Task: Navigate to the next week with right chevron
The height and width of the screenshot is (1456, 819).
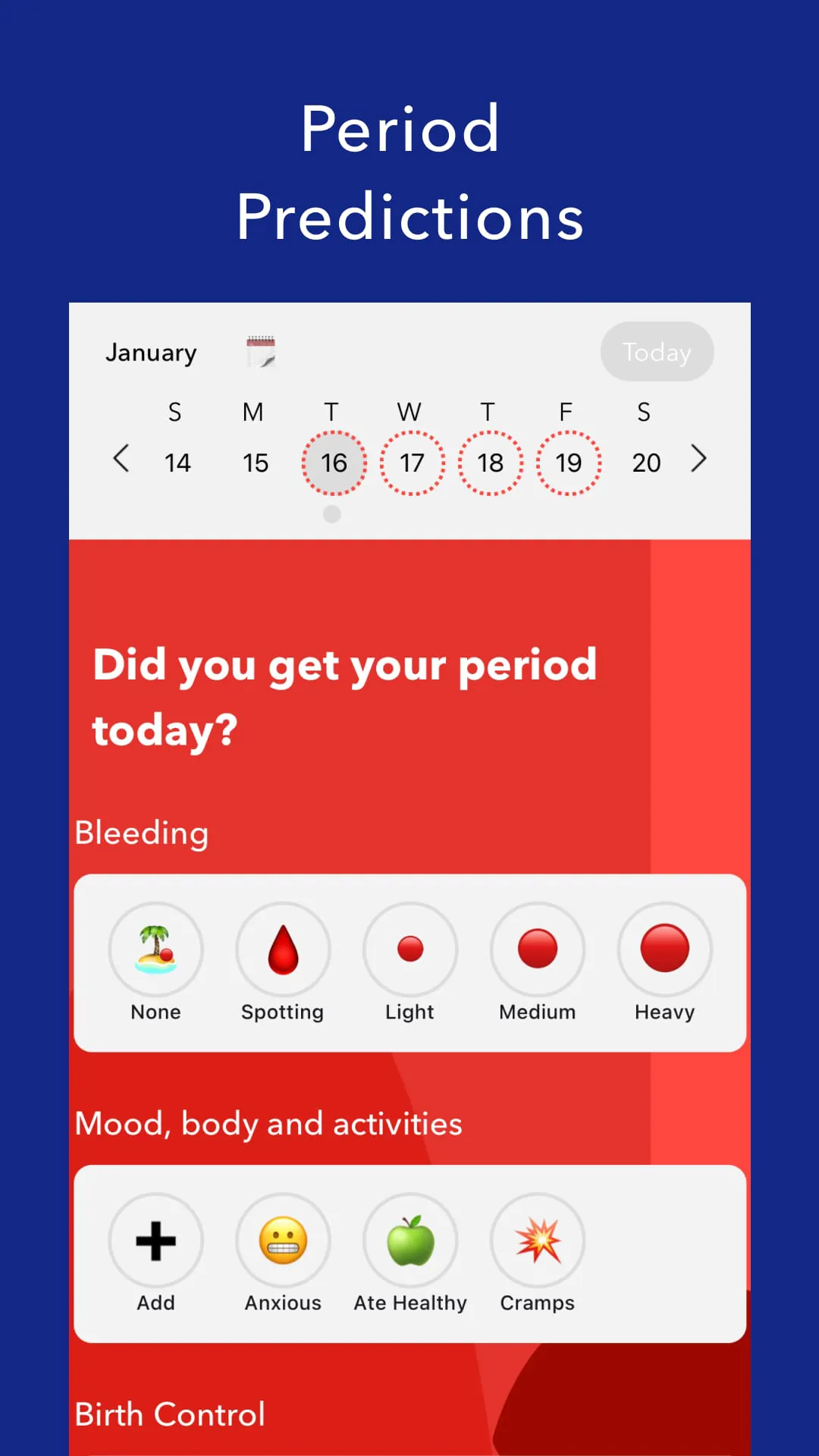Action: 698,459
